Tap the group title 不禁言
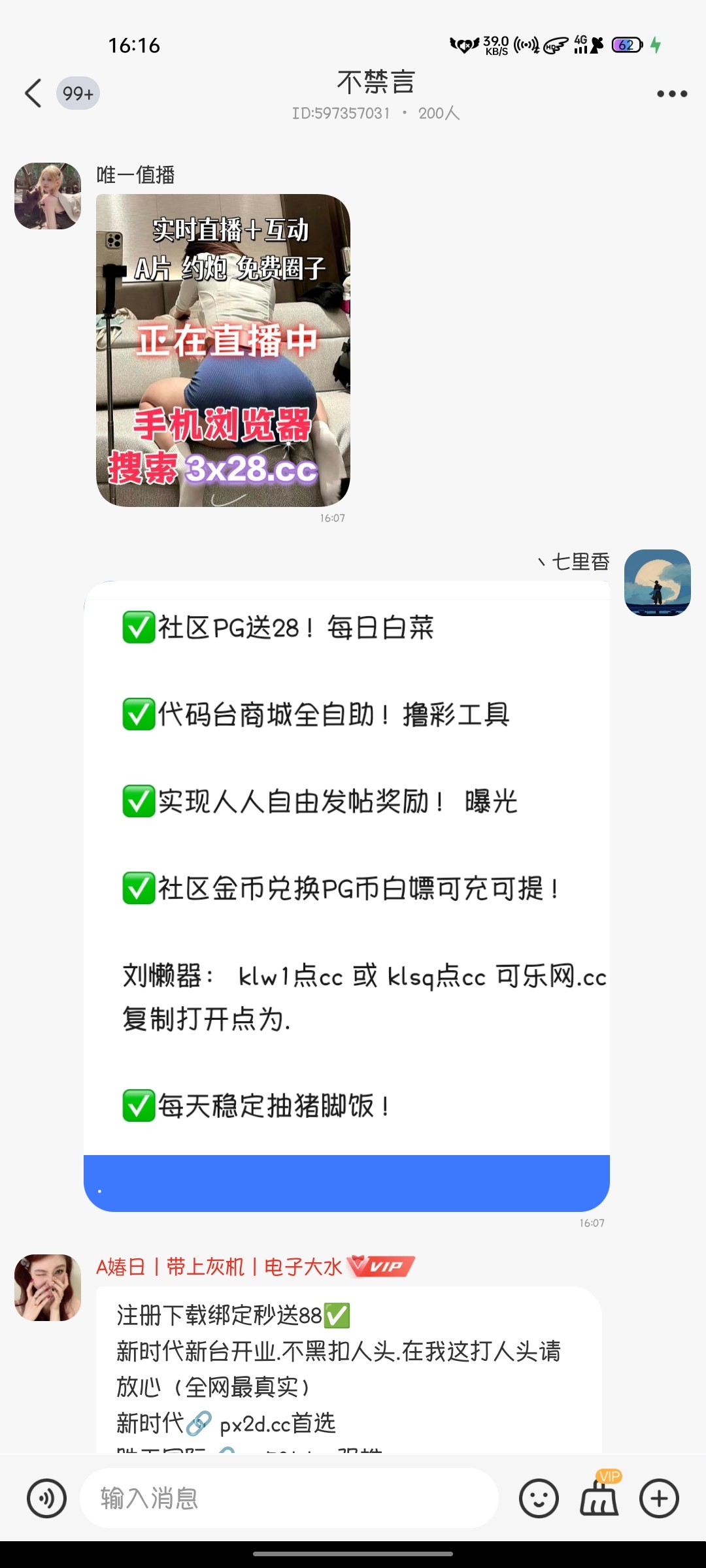The image size is (706, 1568). (x=375, y=82)
